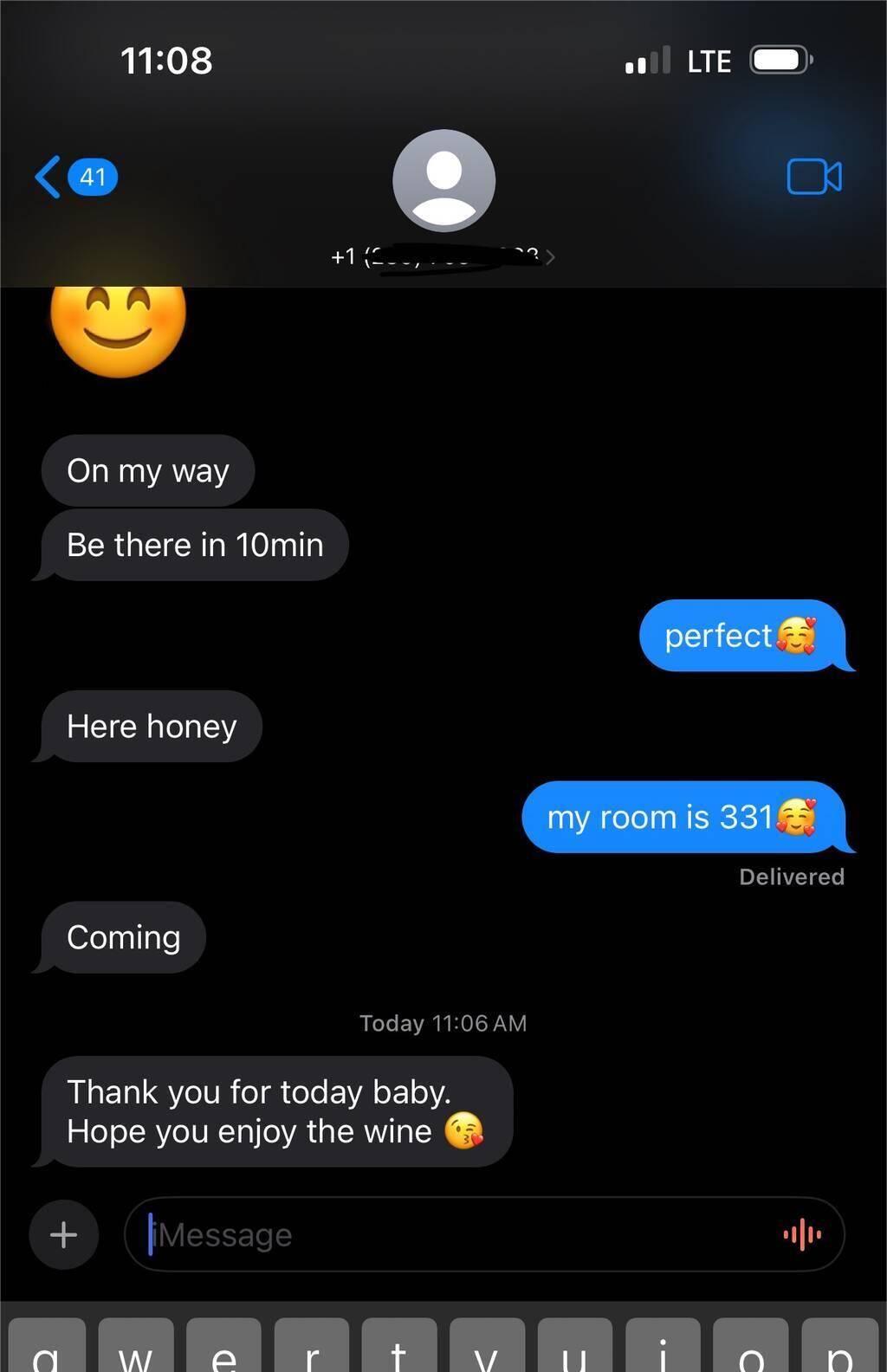The height and width of the screenshot is (1372, 887).
Task: Type the letter e key
Action: tap(223, 1349)
